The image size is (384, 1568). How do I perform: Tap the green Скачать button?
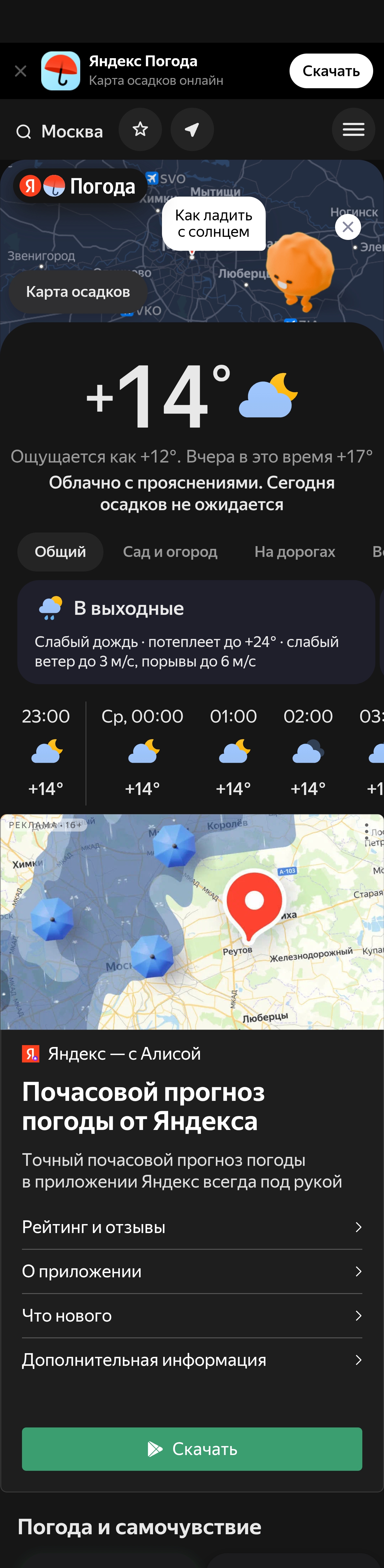tap(192, 1449)
